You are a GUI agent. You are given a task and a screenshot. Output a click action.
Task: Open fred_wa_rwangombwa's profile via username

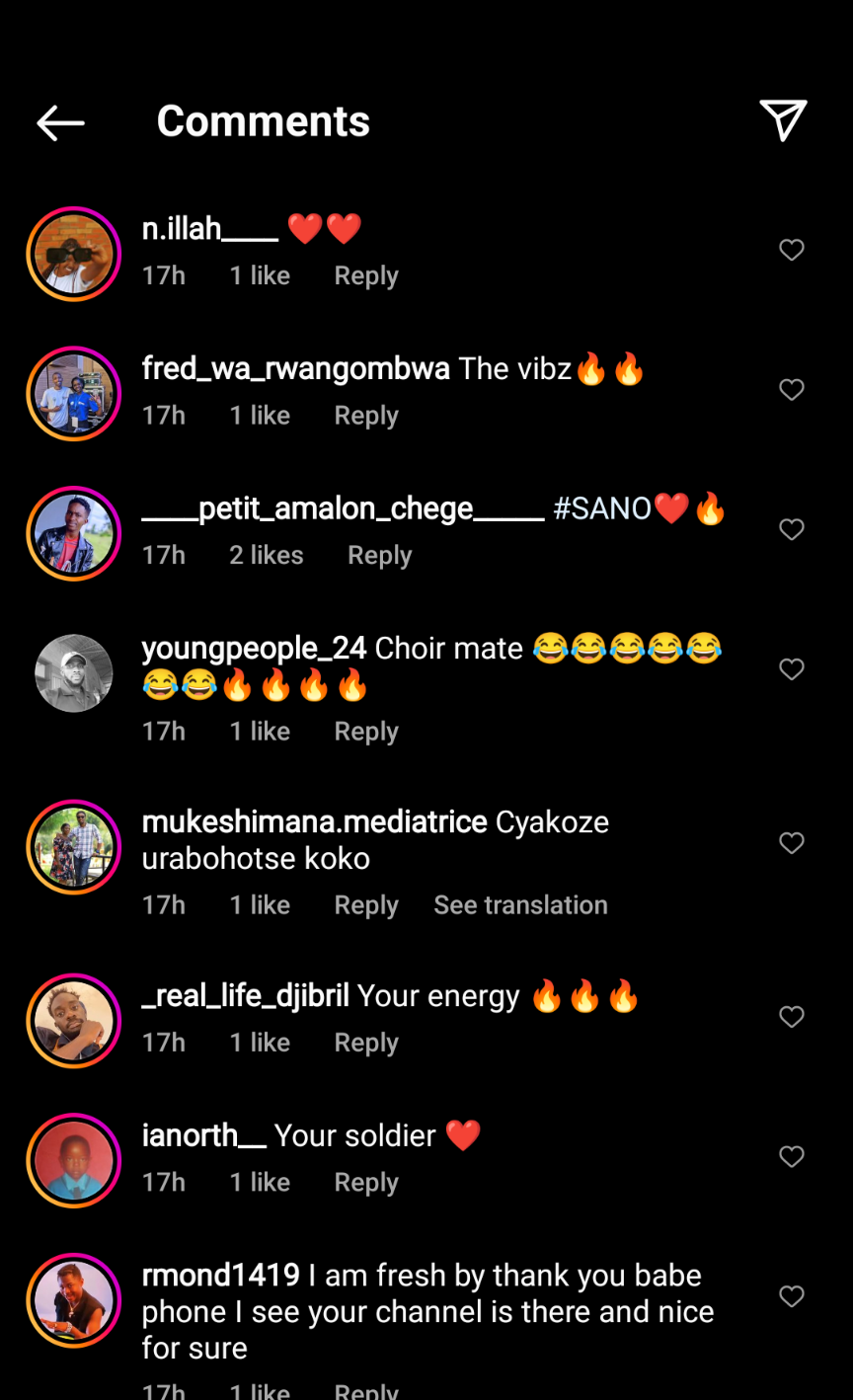click(x=295, y=369)
